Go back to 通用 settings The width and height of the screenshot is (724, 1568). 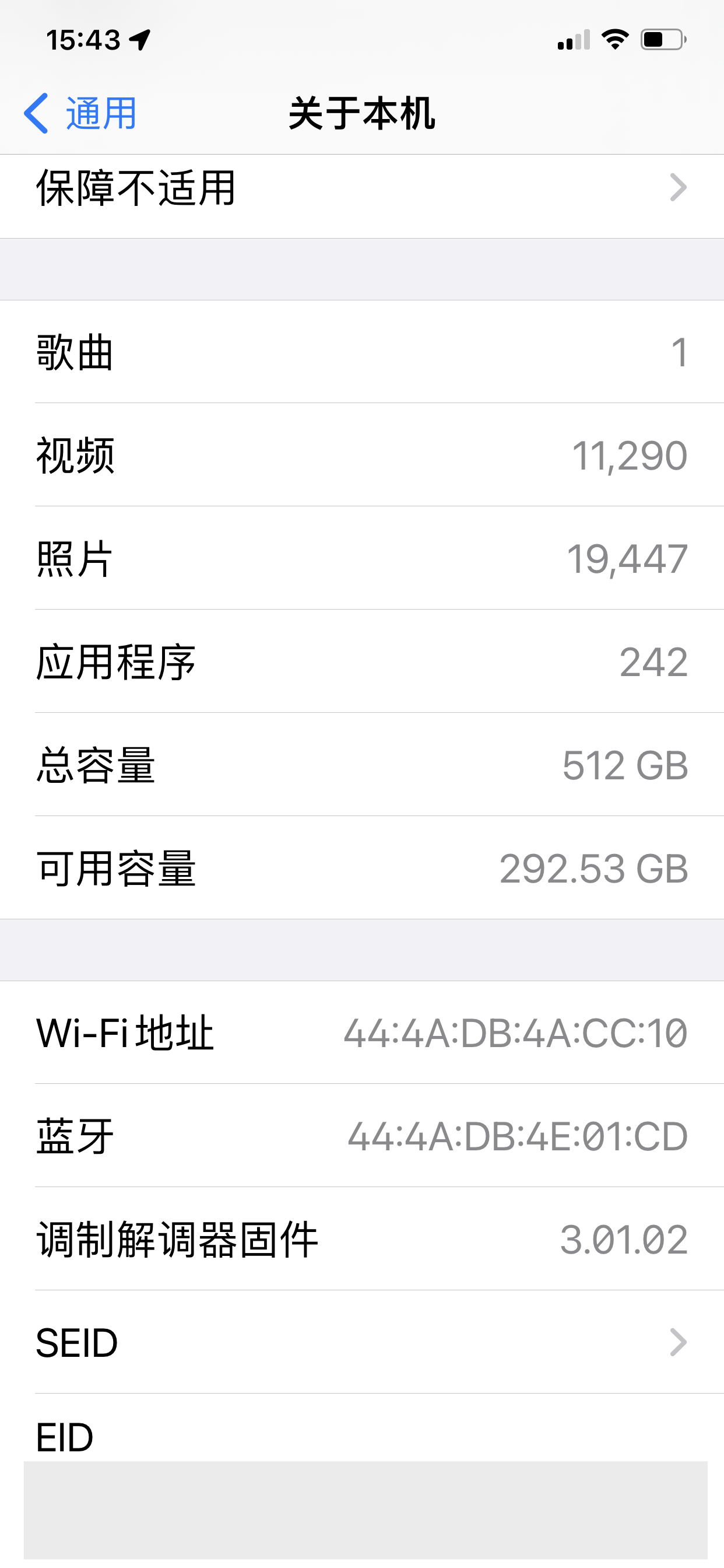point(80,113)
